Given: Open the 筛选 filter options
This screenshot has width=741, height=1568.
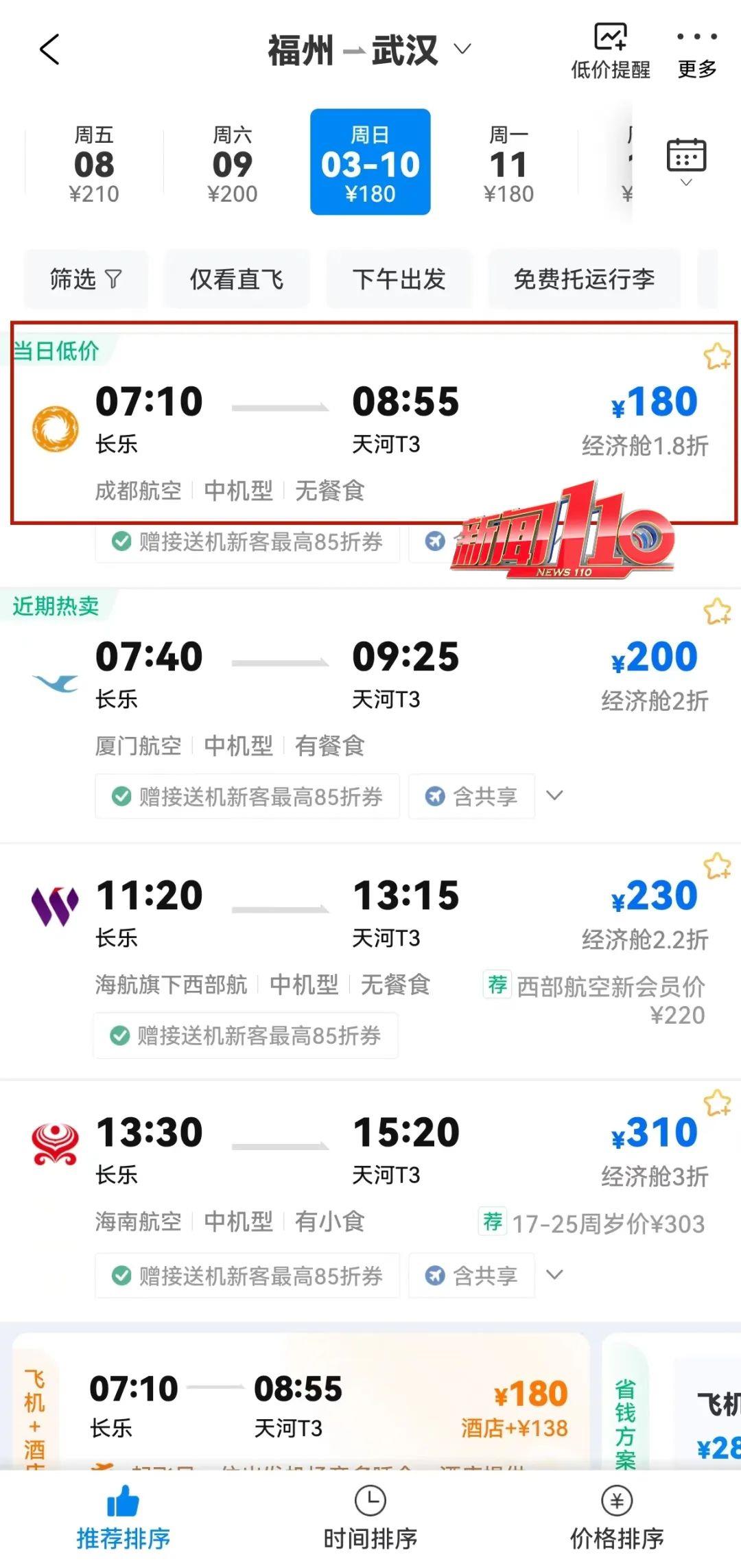Looking at the screenshot, I should [x=86, y=279].
